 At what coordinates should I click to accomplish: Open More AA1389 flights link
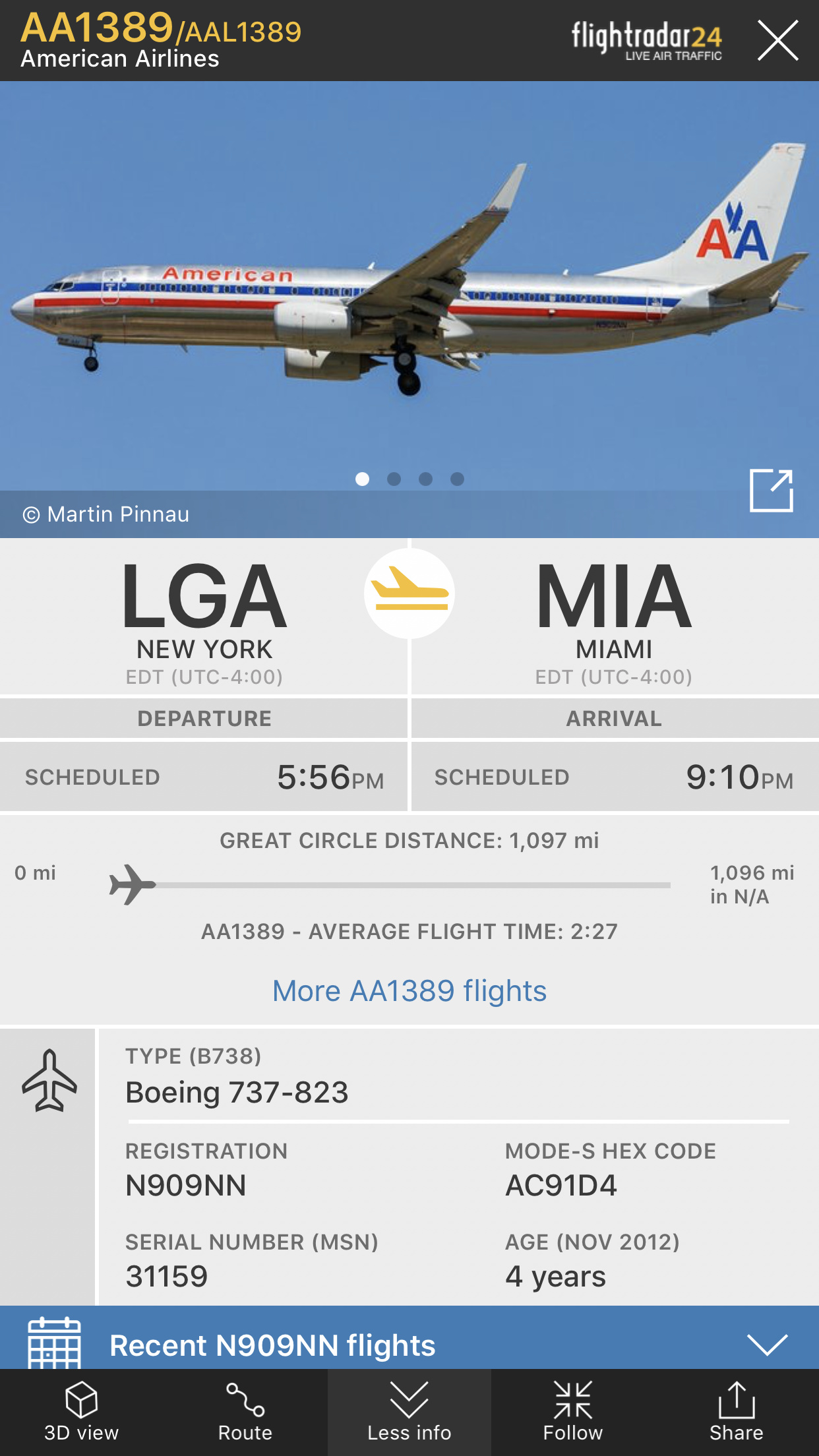click(409, 990)
